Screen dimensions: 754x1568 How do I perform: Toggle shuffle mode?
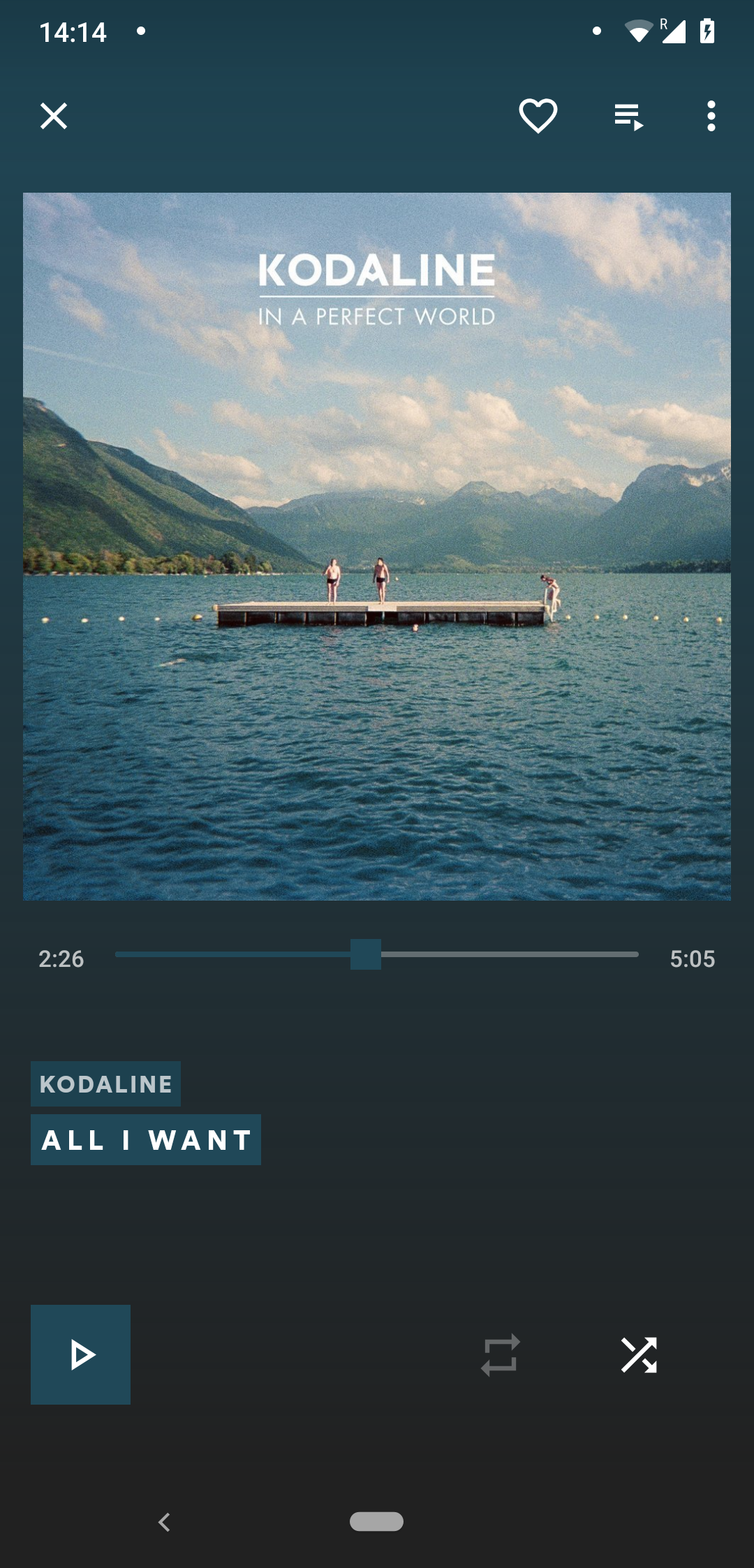coord(639,1354)
